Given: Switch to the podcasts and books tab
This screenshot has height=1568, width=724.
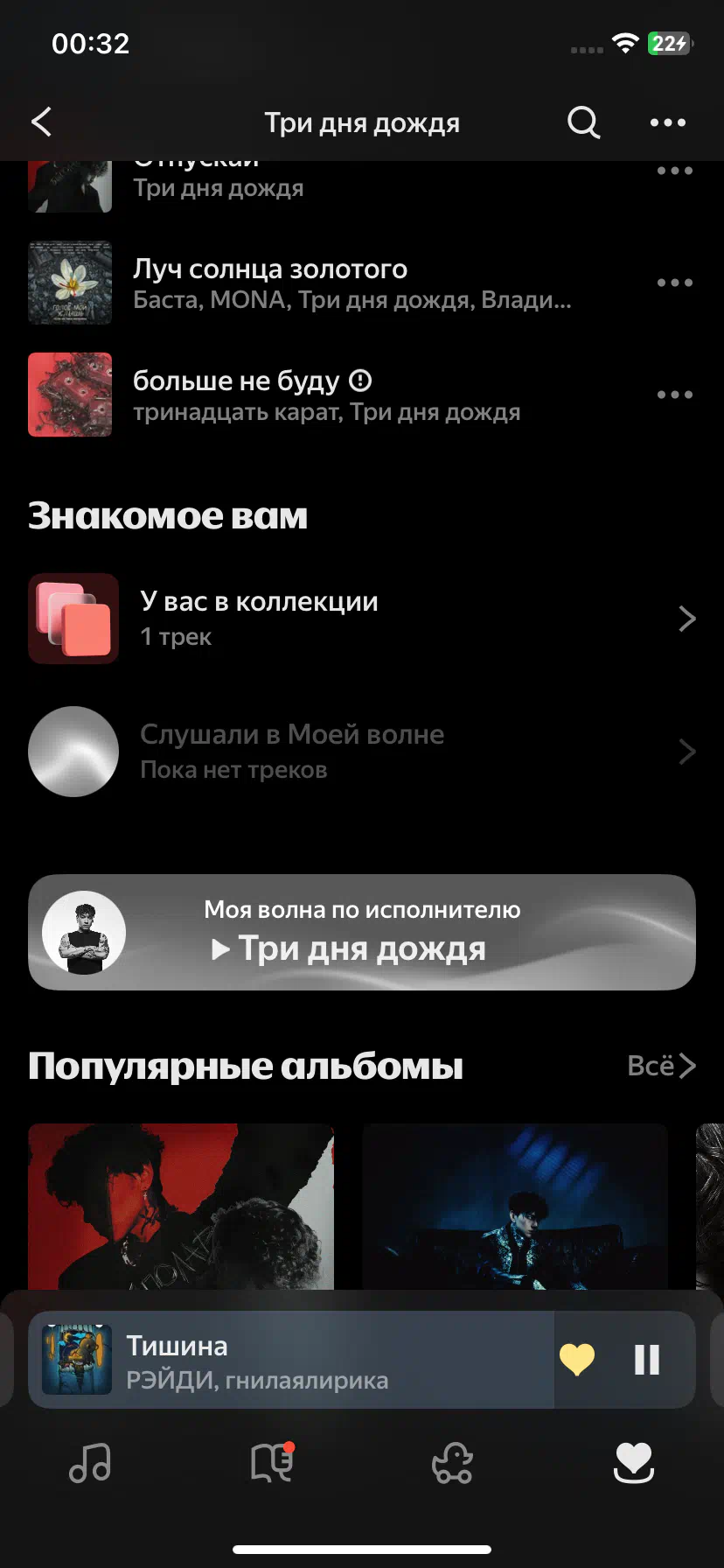Looking at the screenshot, I should (272, 1462).
